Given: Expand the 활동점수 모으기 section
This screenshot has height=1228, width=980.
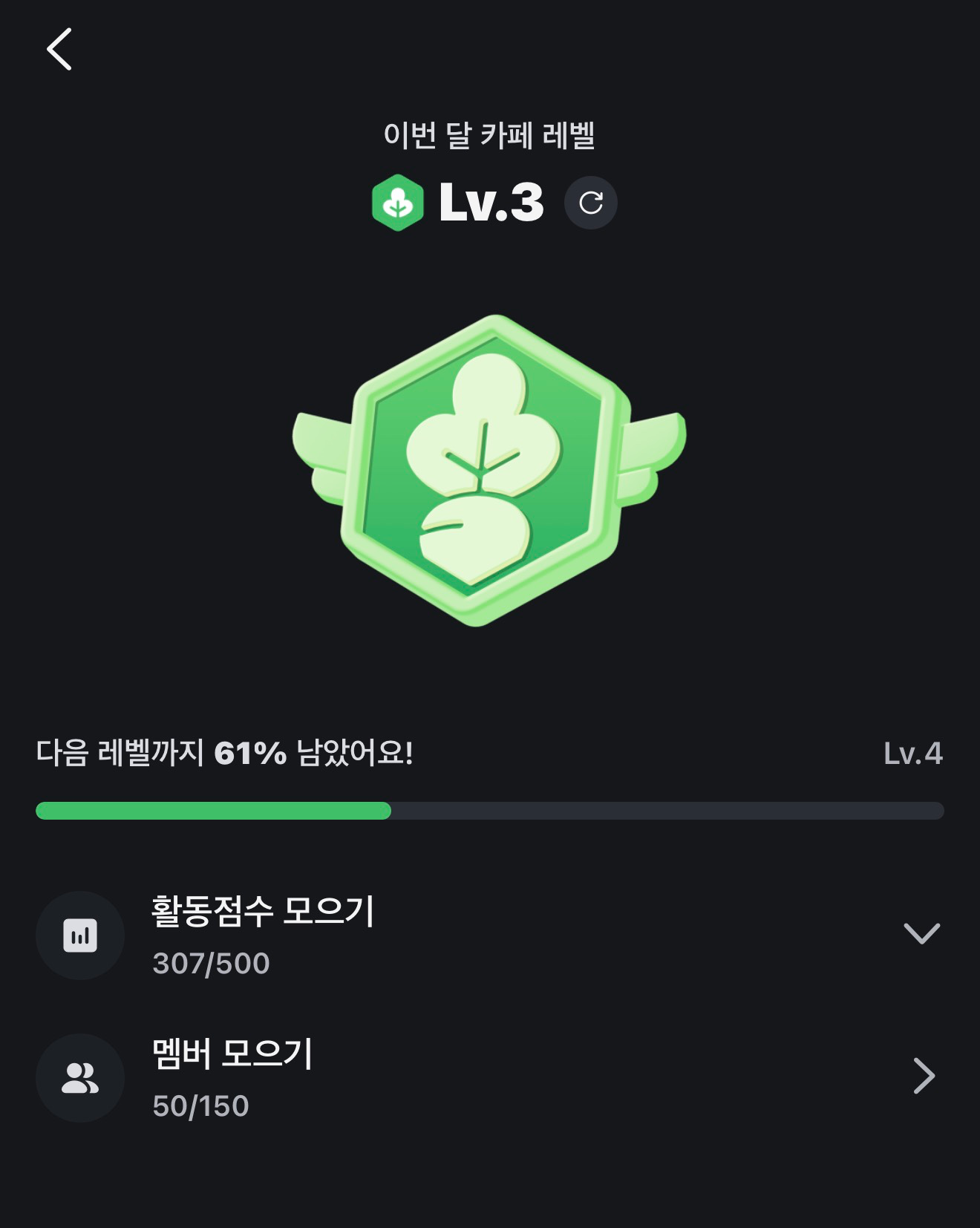Looking at the screenshot, I should click(921, 933).
